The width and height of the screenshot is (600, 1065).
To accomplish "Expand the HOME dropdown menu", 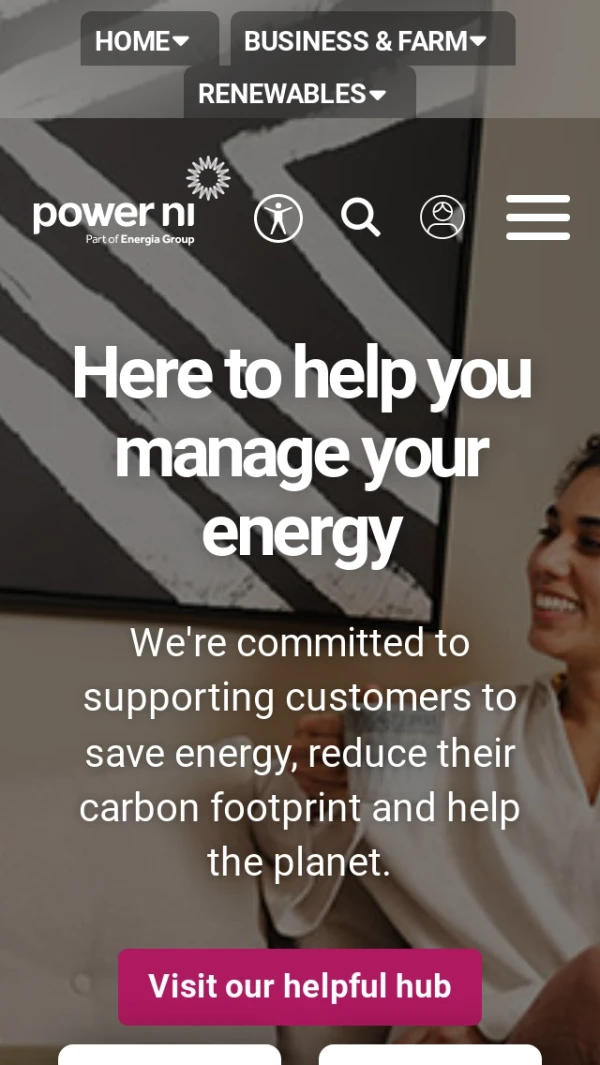I will coord(148,41).
